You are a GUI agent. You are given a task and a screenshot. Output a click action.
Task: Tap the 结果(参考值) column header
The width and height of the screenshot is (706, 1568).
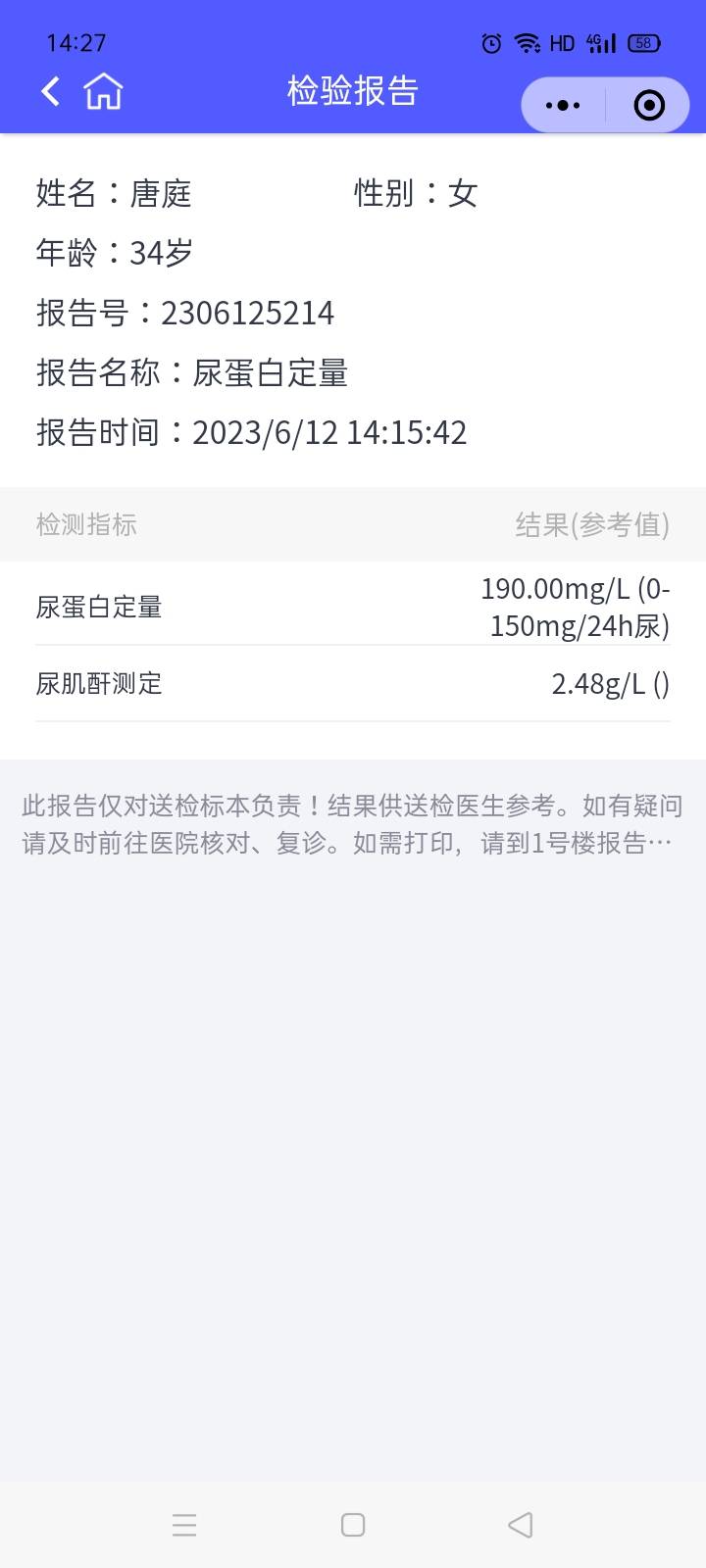point(592,525)
